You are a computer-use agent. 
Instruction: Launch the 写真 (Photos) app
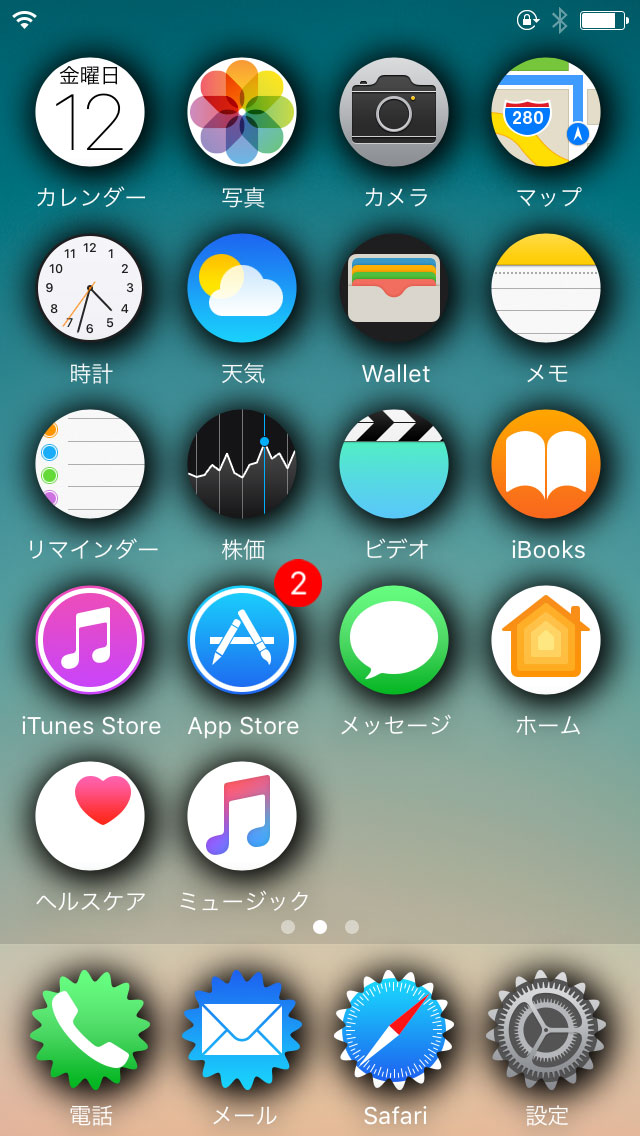[x=242, y=112]
